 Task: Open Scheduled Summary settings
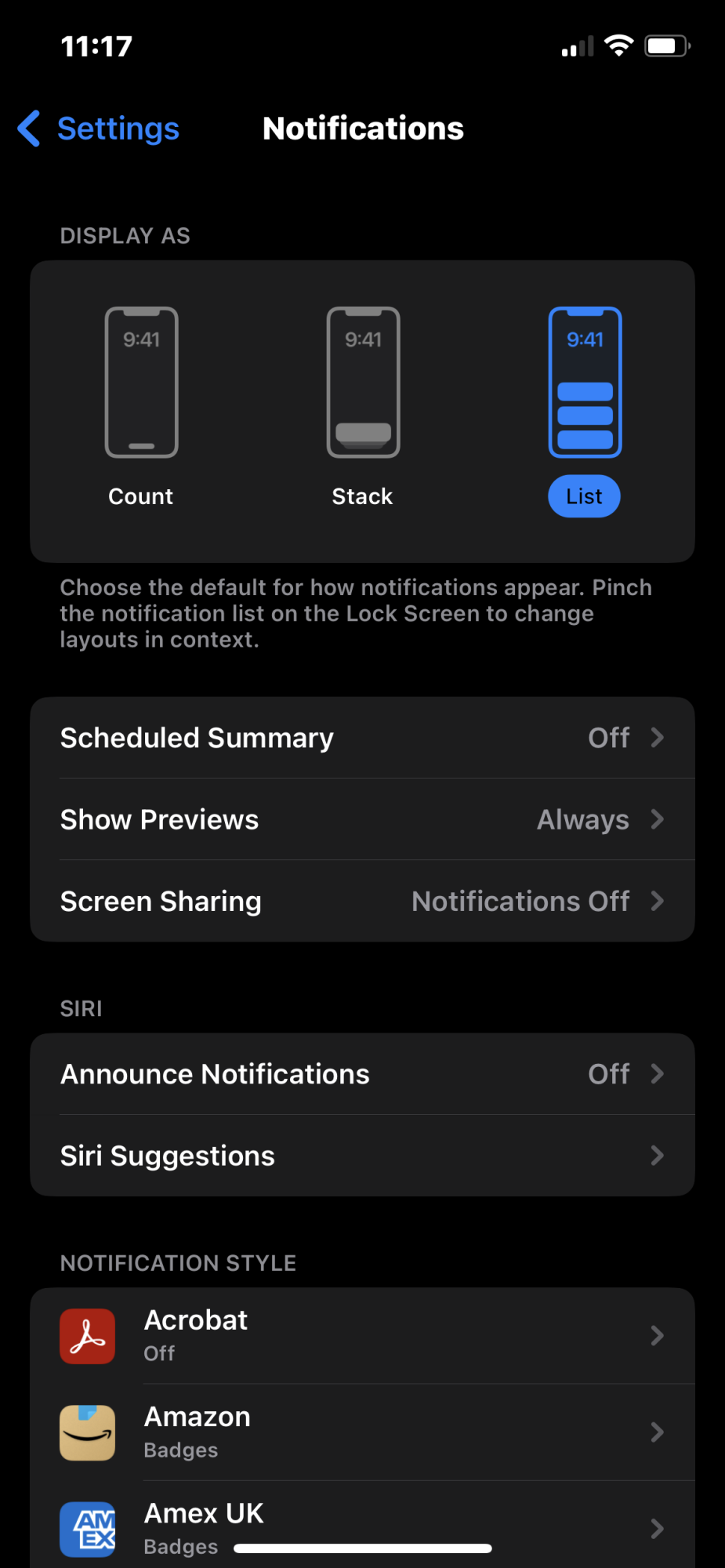pyautogui.click(x=362, y=738)
